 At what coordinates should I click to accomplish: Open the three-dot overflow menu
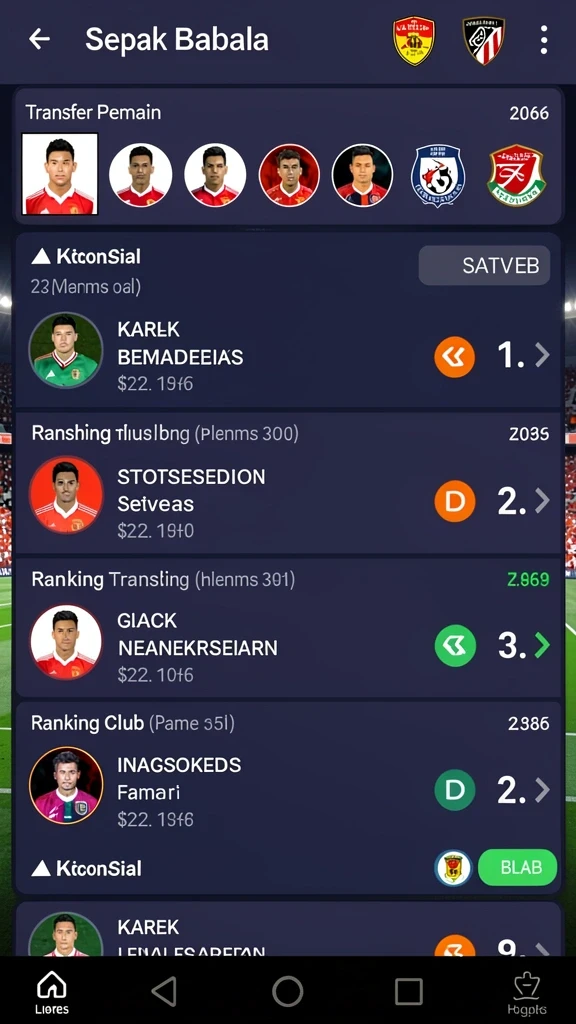click(x=543, y=40)
